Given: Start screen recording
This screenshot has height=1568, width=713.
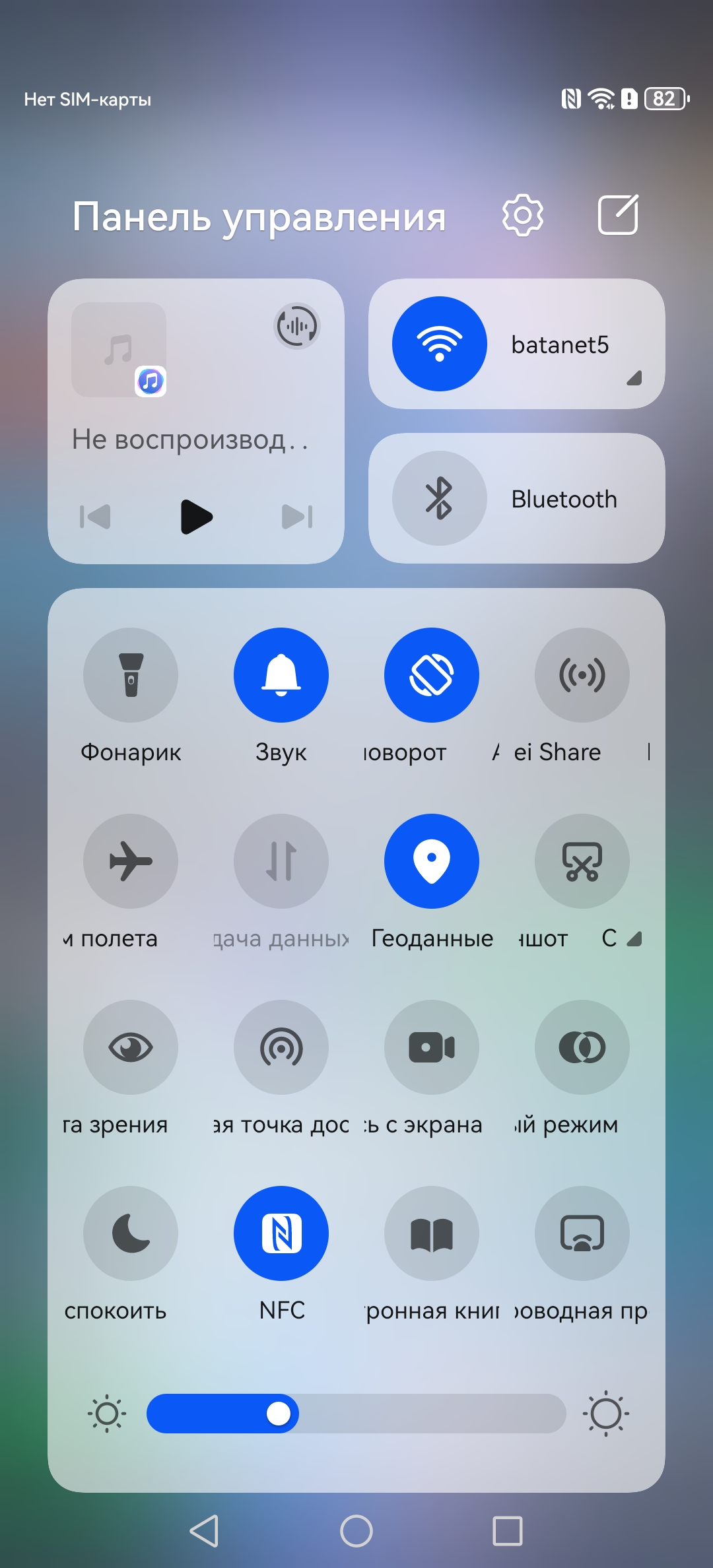Looking at the screenshot, I should pyautogui.click(x=432, y=1047).
